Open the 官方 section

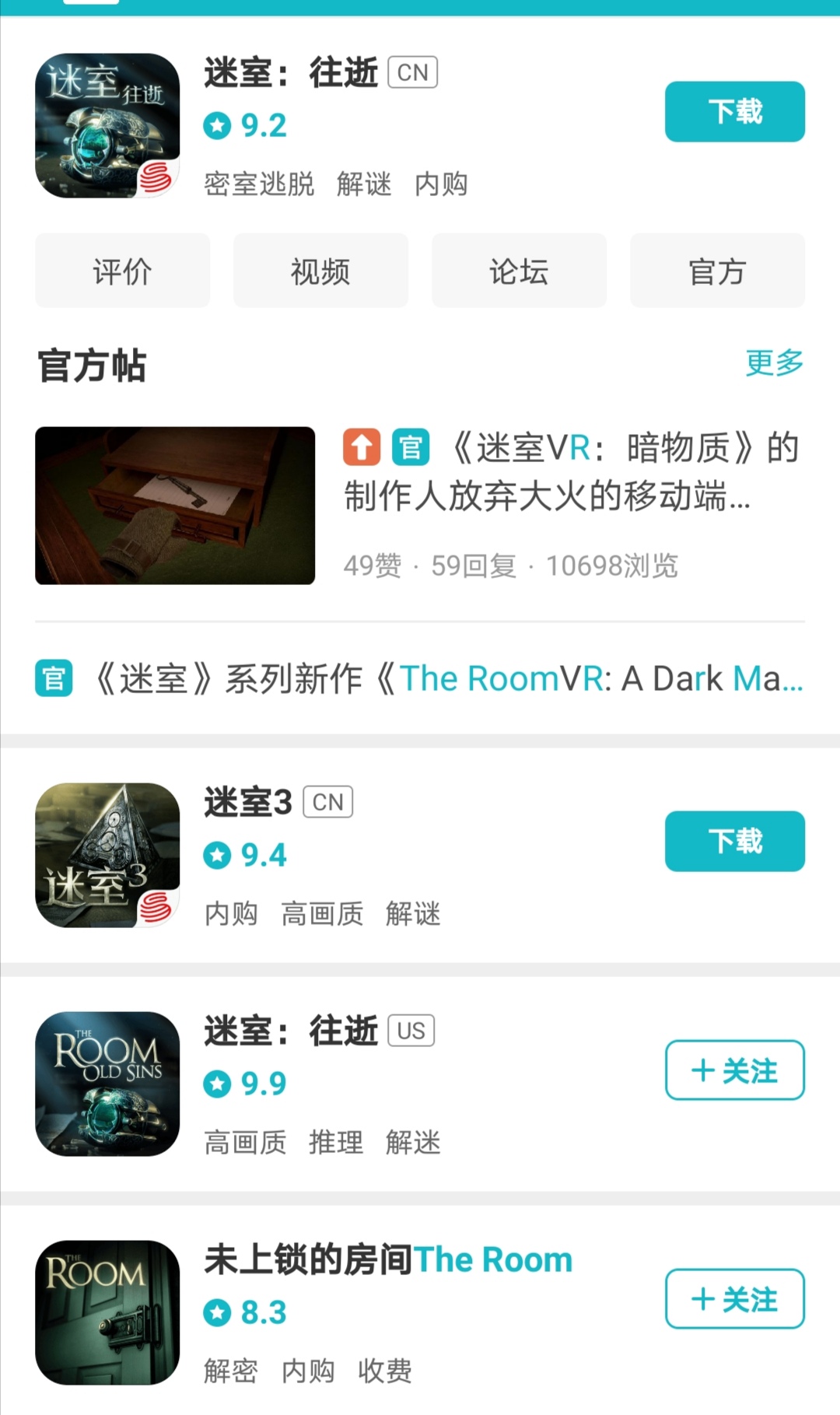717,271
